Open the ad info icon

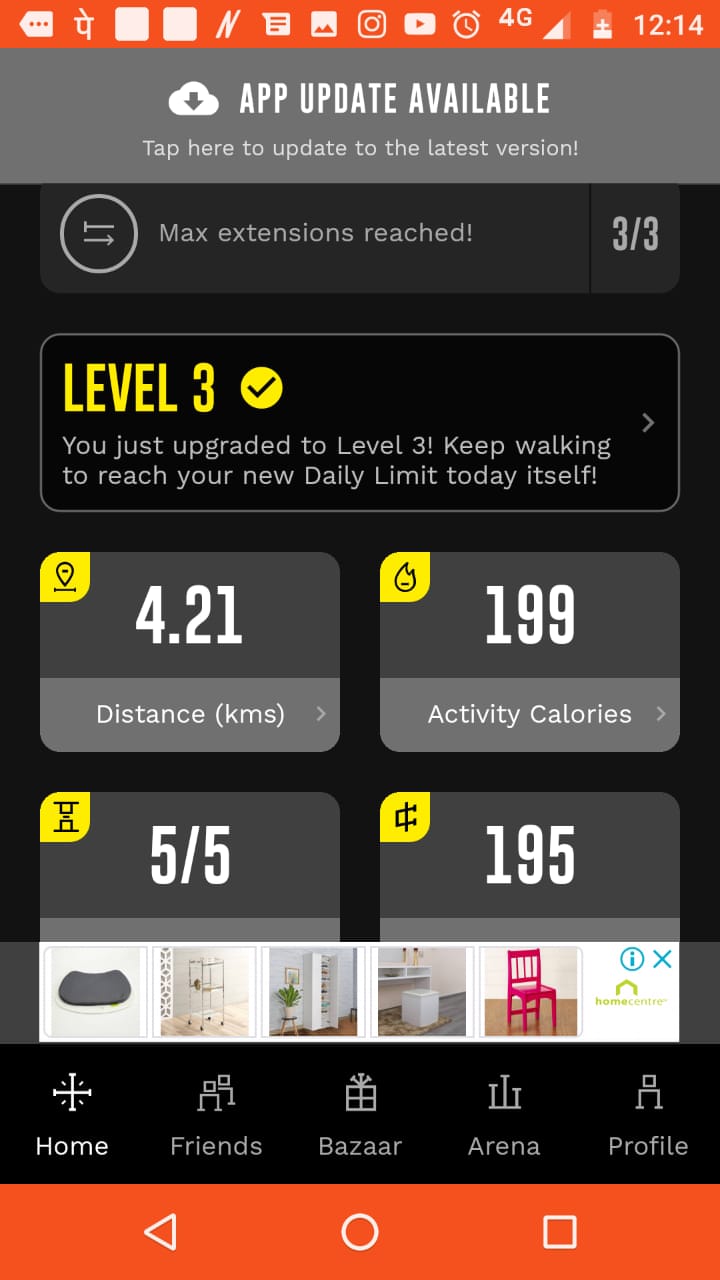point(632,959)
